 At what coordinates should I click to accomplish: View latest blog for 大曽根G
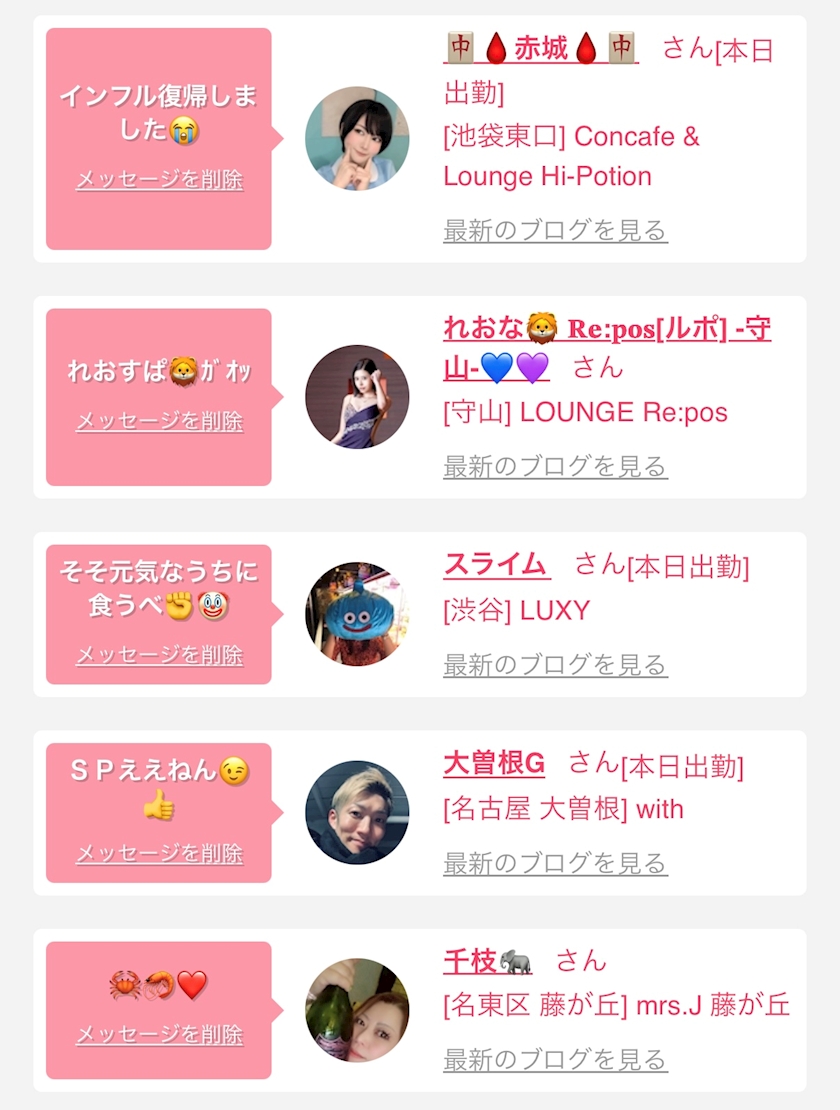point(555,862)
